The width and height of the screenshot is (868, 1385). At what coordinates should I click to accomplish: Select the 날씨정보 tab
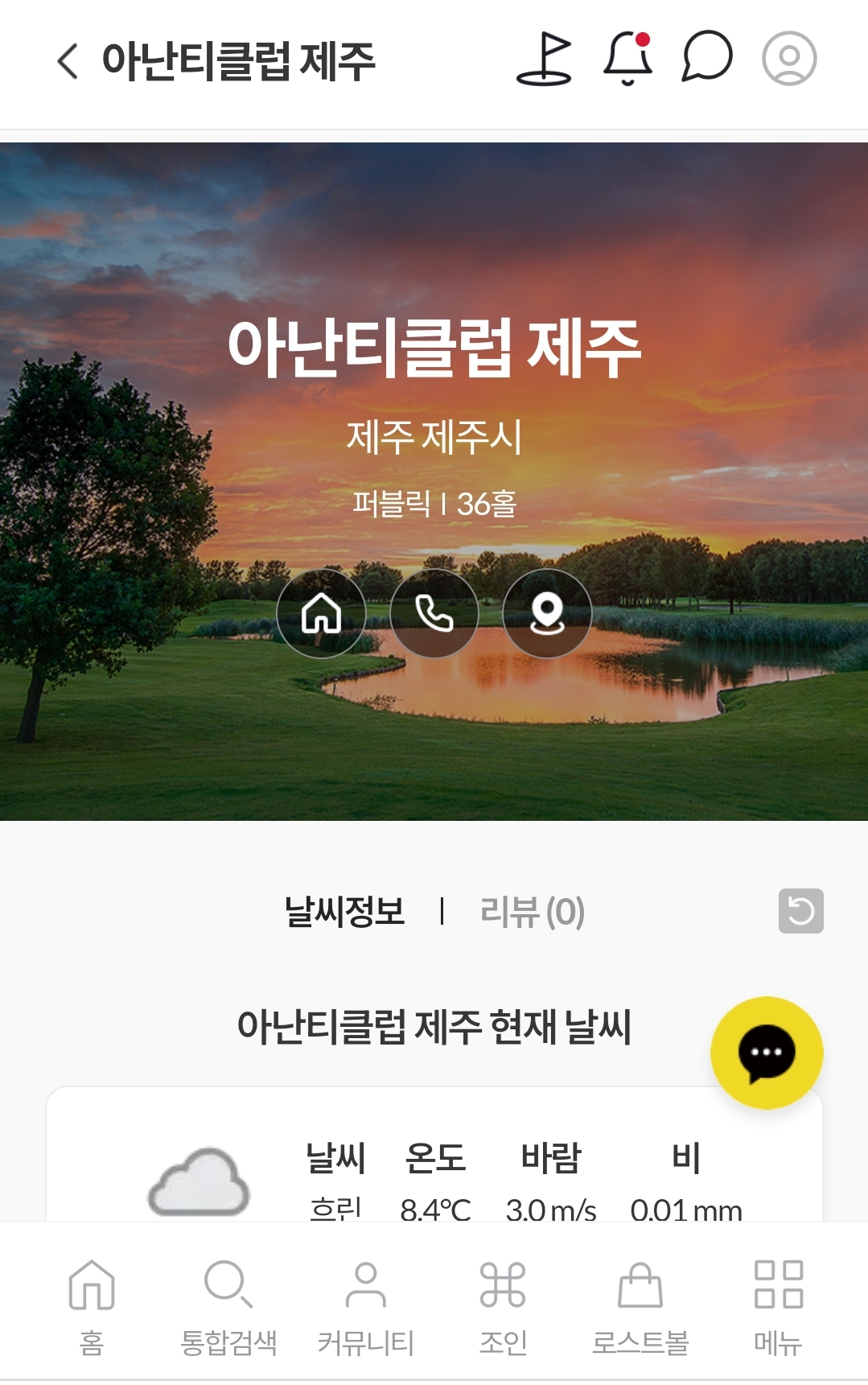point(344,912)
